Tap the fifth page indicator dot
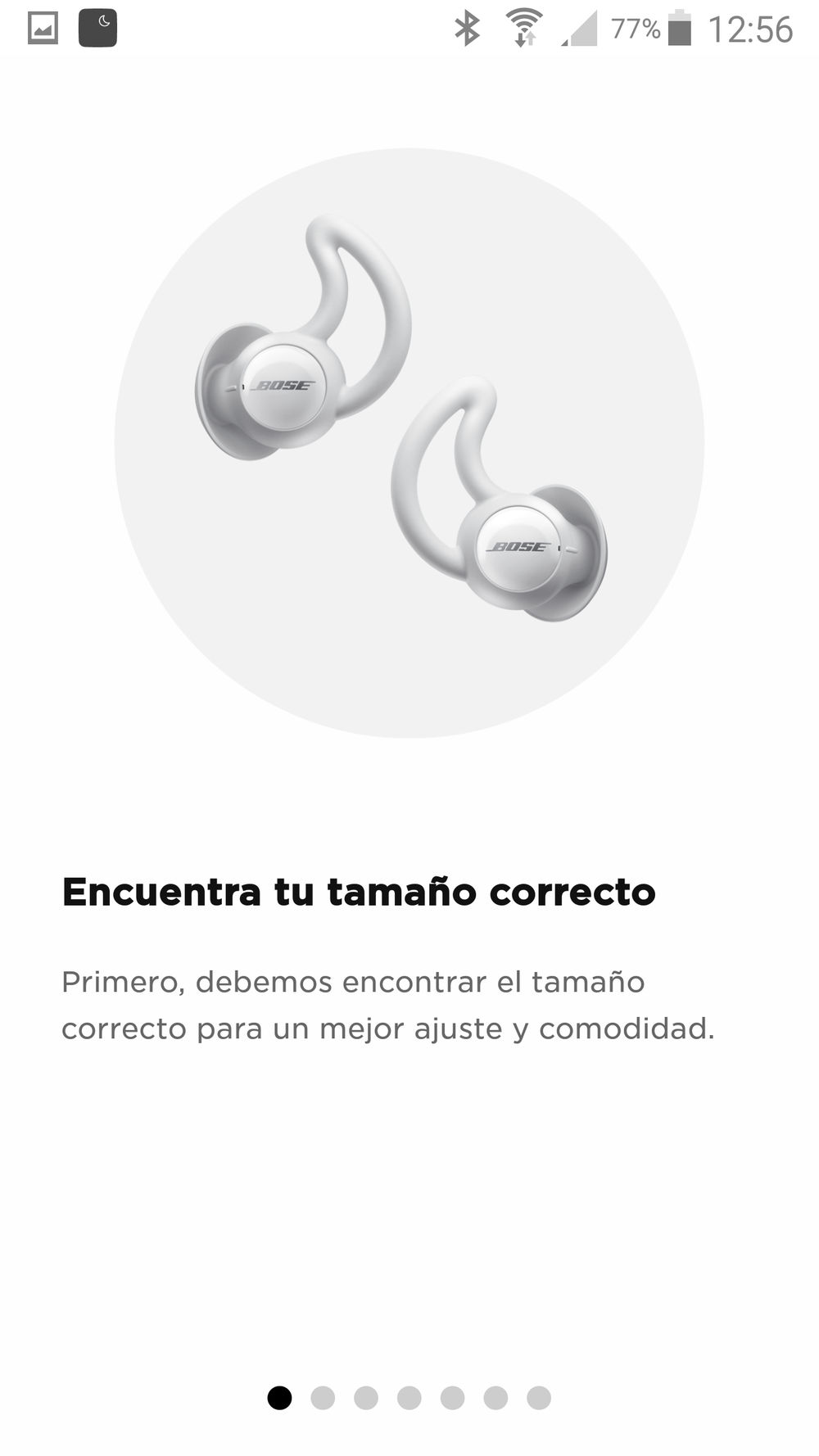The image size is (819, 1456). pyautogui.click(x=452, y=1398)
